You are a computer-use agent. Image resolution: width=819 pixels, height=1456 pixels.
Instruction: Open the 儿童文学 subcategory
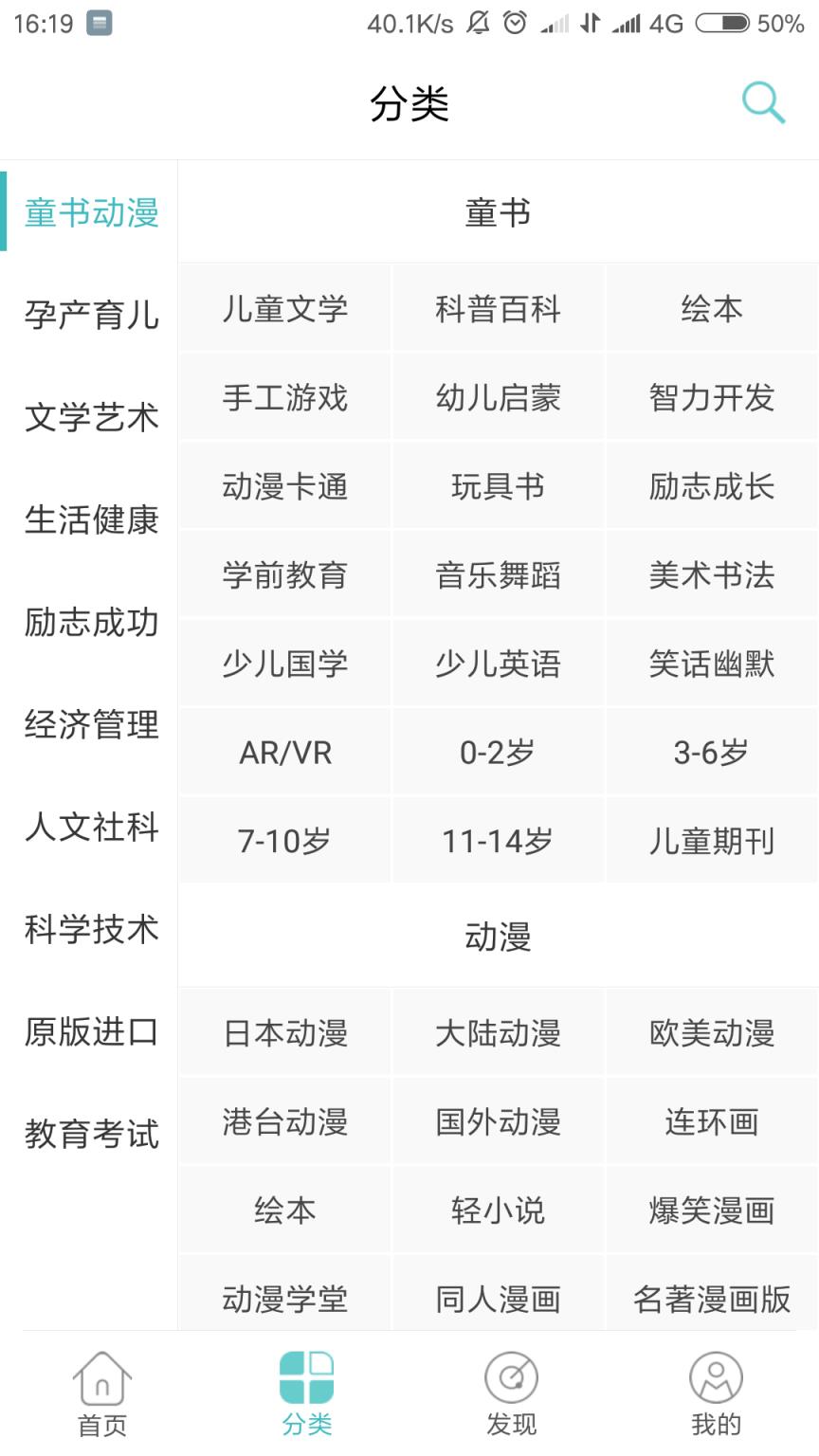click(284, 307)
